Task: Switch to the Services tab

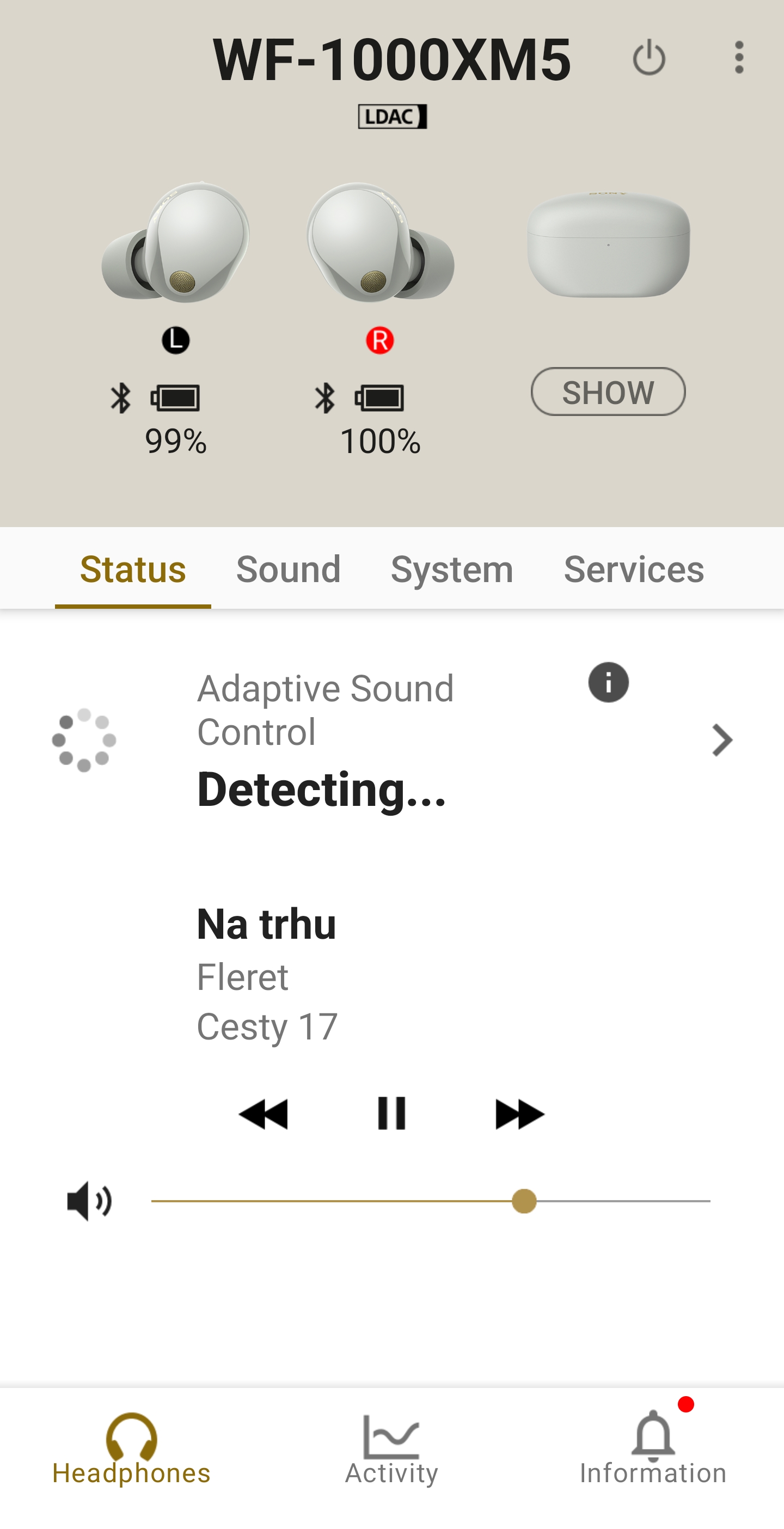Action: 633,569
